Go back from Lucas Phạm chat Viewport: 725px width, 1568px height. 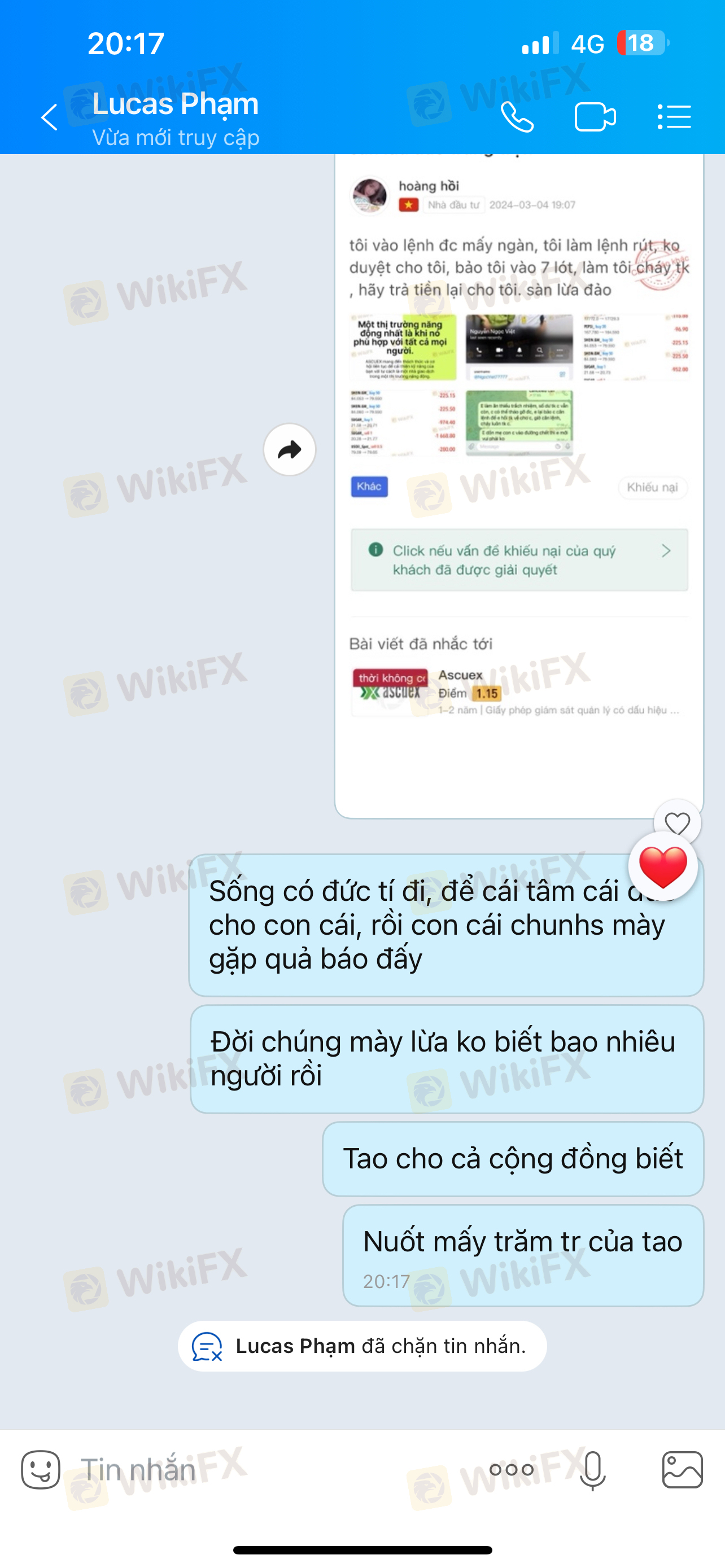click(49, 117)
